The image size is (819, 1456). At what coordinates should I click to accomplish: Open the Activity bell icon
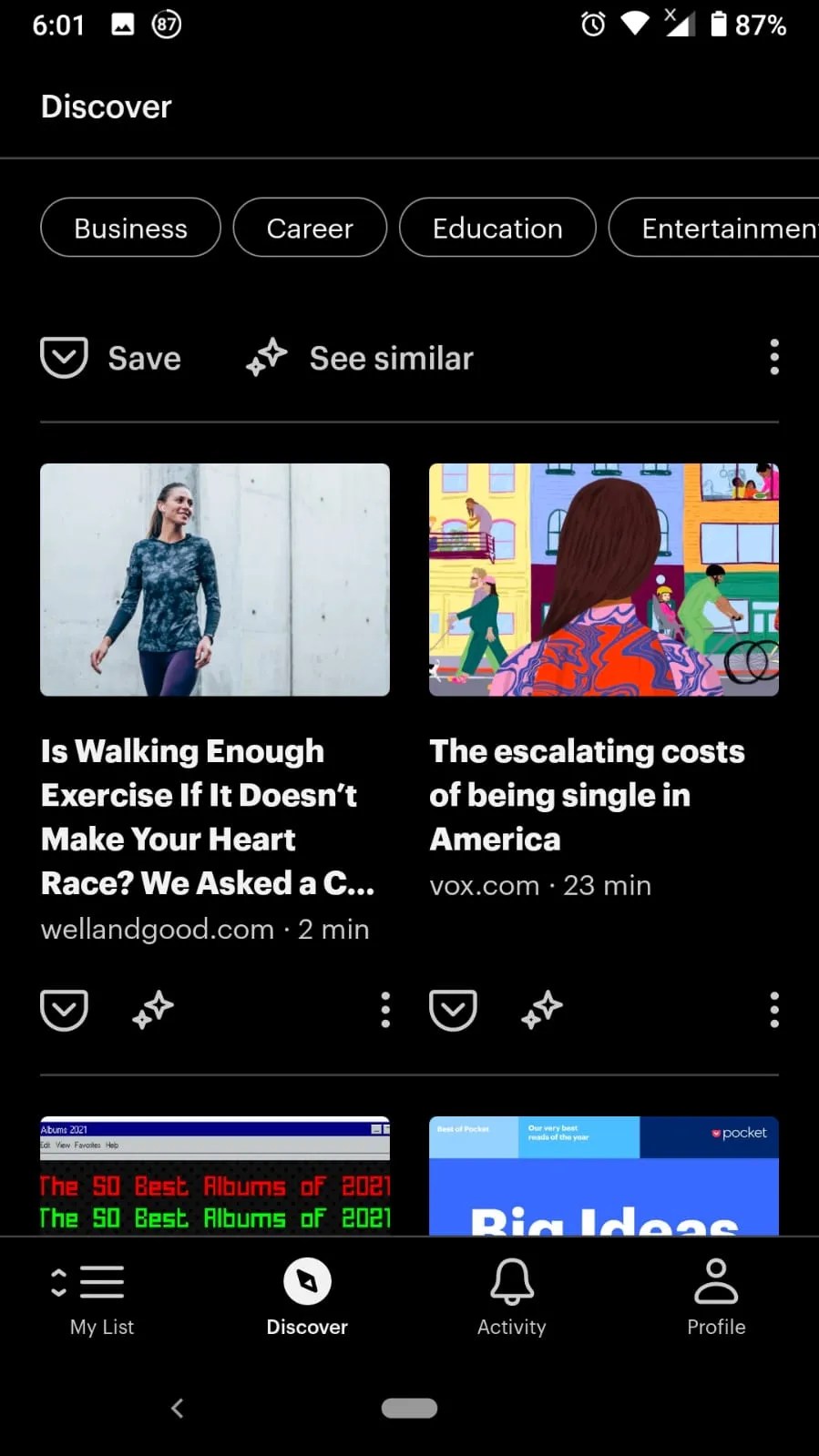click(x=511, y=1281)
